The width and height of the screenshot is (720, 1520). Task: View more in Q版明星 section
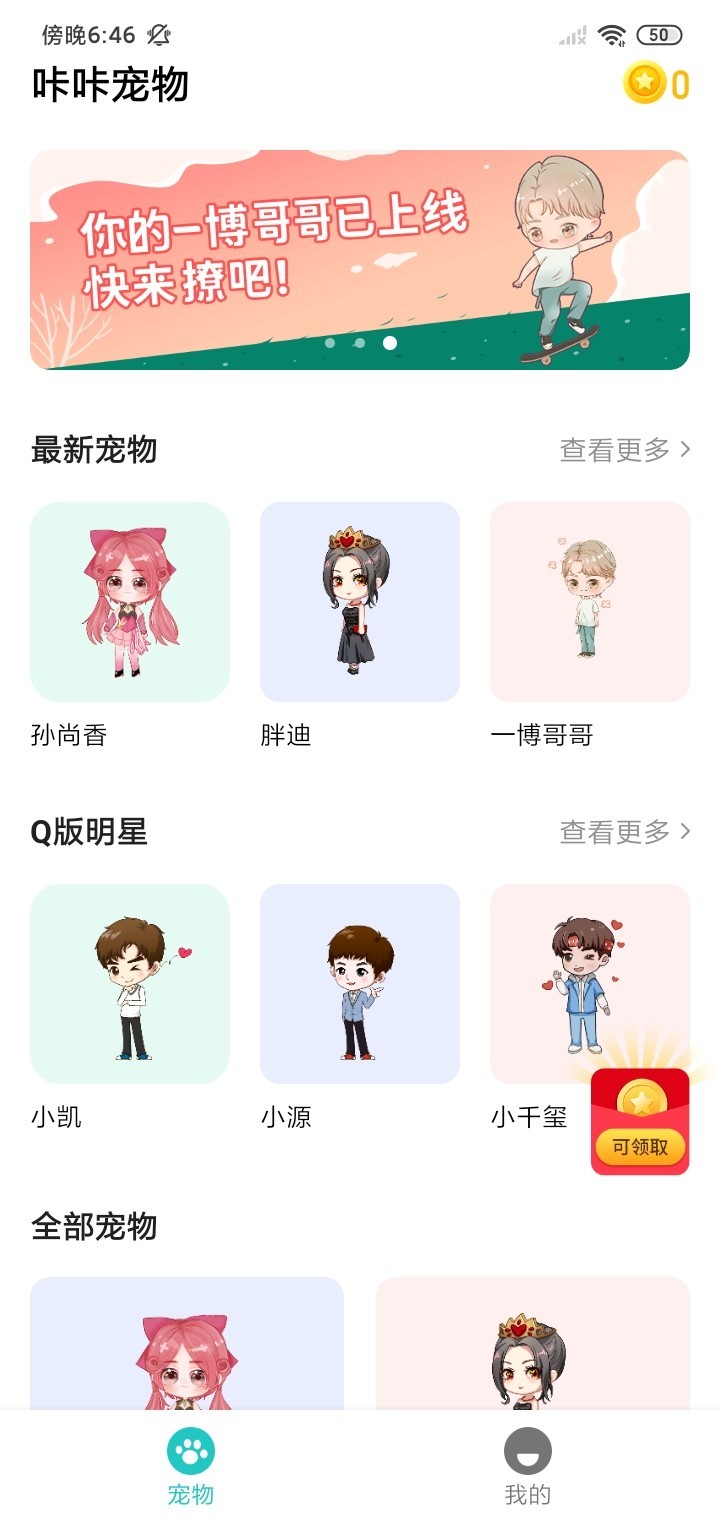(x=624, y=831)
